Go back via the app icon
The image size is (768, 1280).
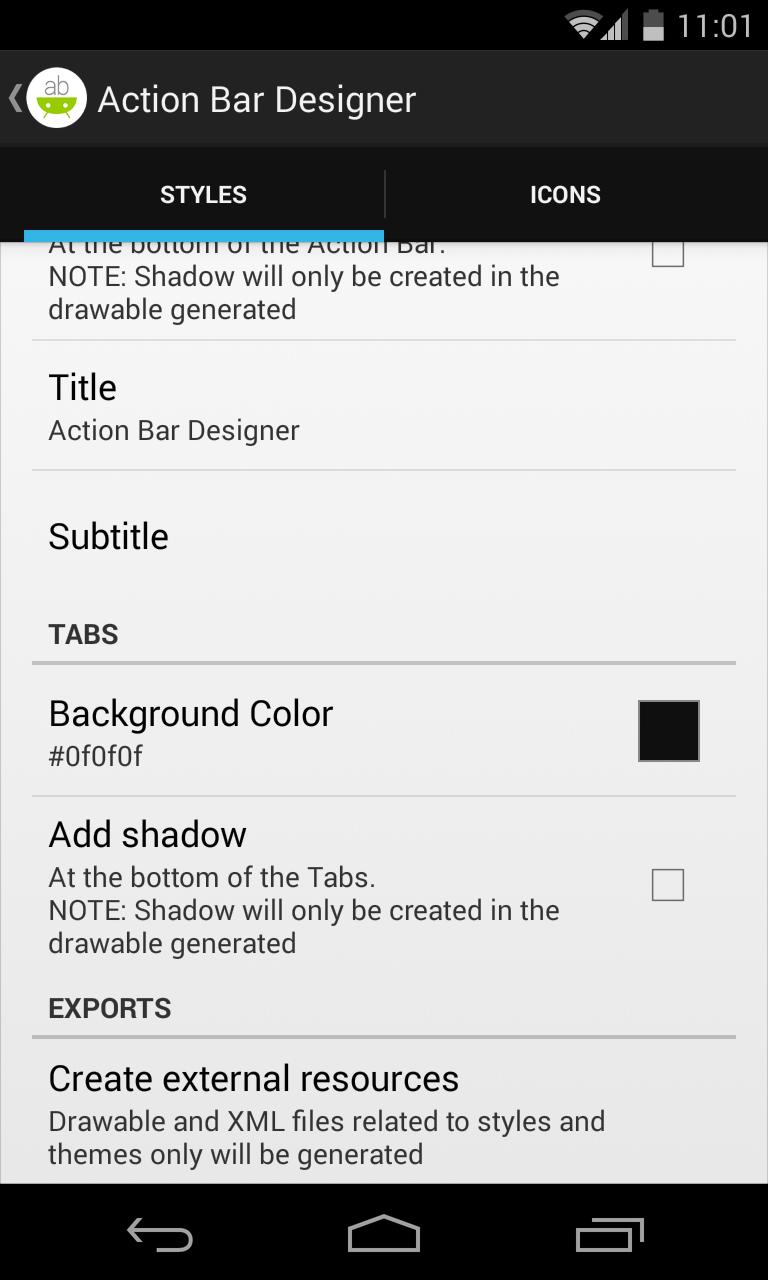coord(50,99)
